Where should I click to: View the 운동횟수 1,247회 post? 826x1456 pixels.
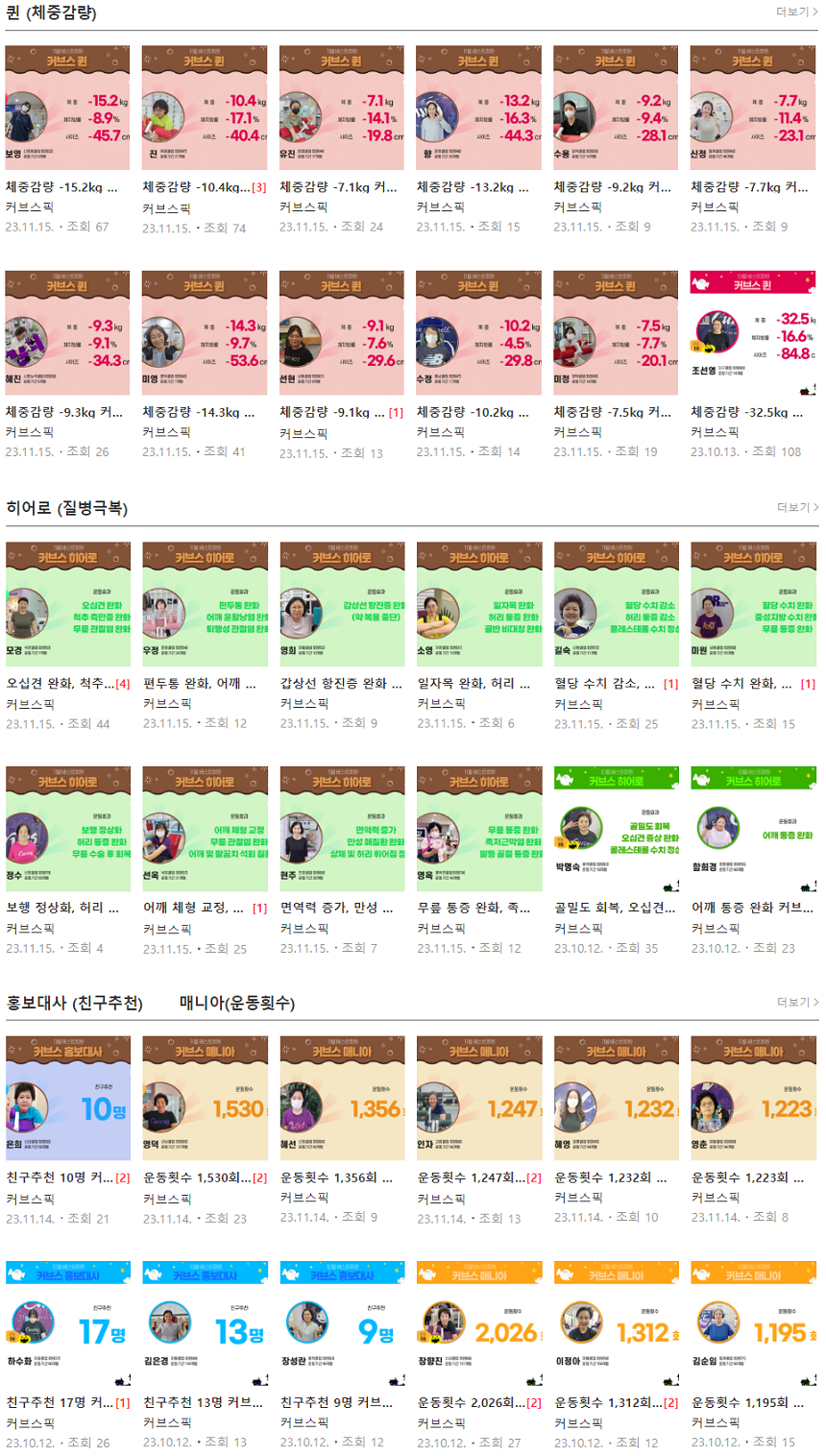[471, 1177]
